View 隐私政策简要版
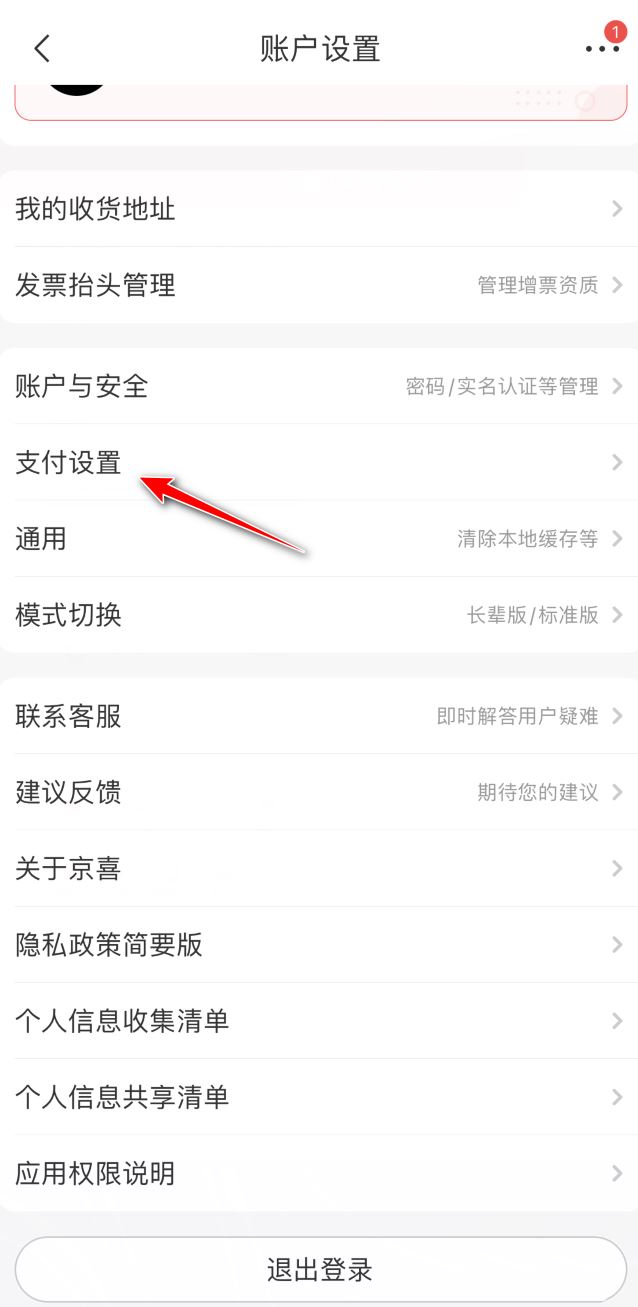Viewport: 638px width, 1307px height. coord(319,944)
